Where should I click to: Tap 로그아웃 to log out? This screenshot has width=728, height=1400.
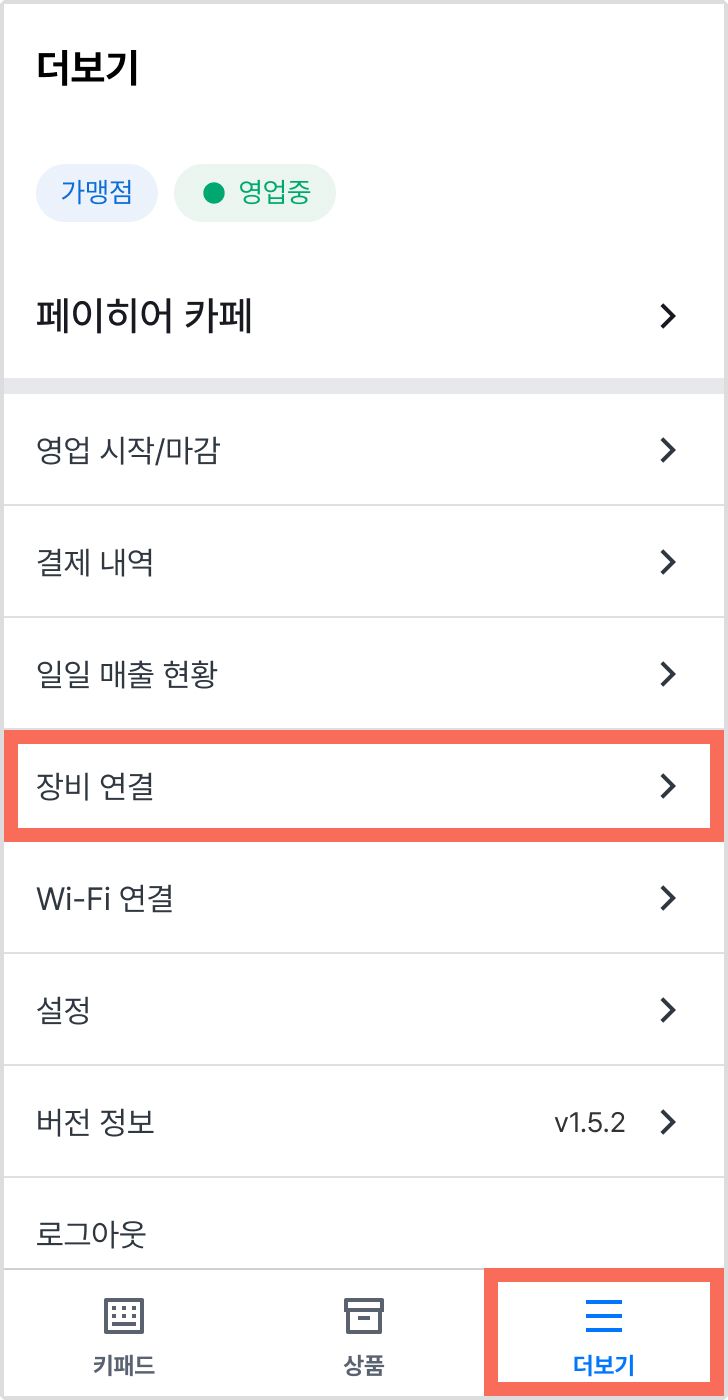click(x=364, y=1225)
